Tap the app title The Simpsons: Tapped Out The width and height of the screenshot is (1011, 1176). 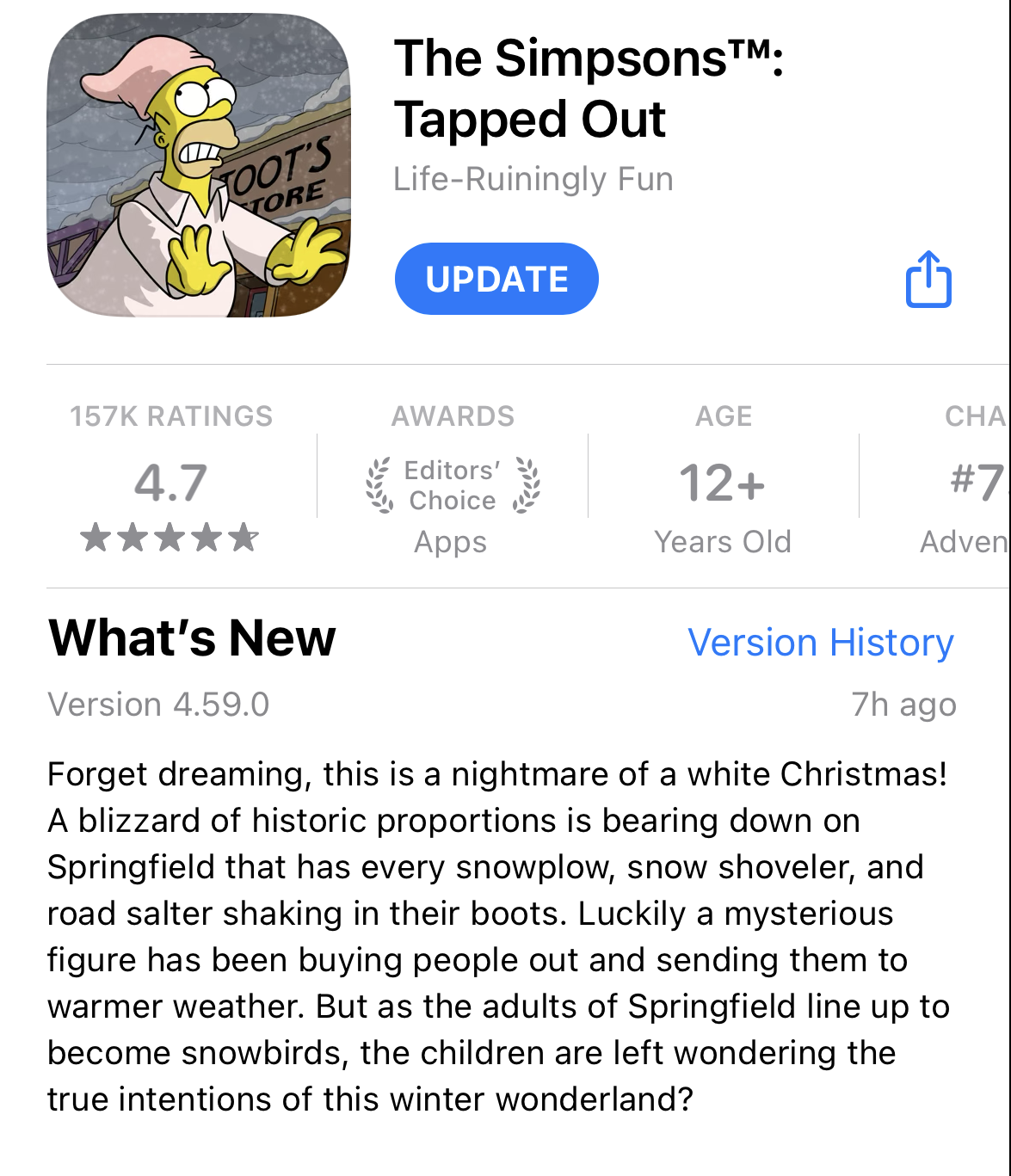point(592,89)
